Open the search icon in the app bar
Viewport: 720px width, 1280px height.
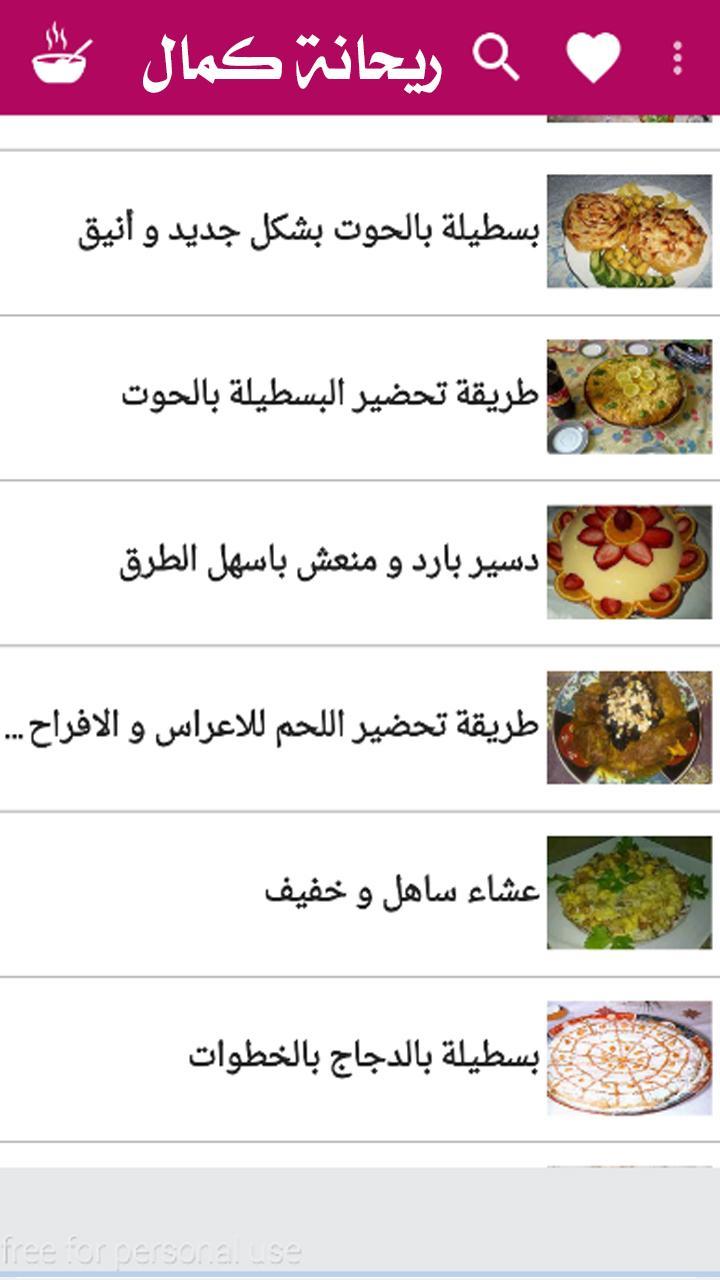click(x=496, y=57)
